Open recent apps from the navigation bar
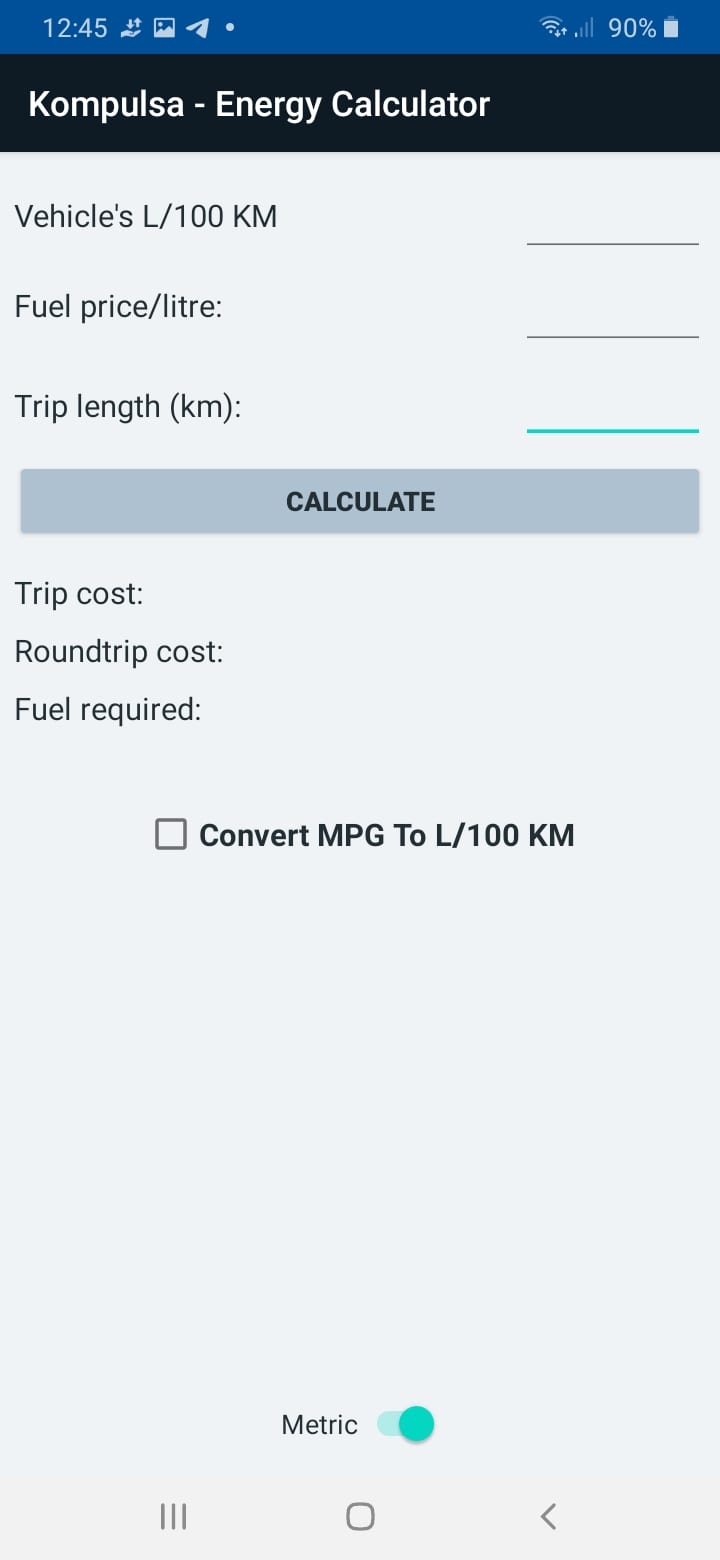This screenshot has width=720, height=1560. pos(173,1516)
